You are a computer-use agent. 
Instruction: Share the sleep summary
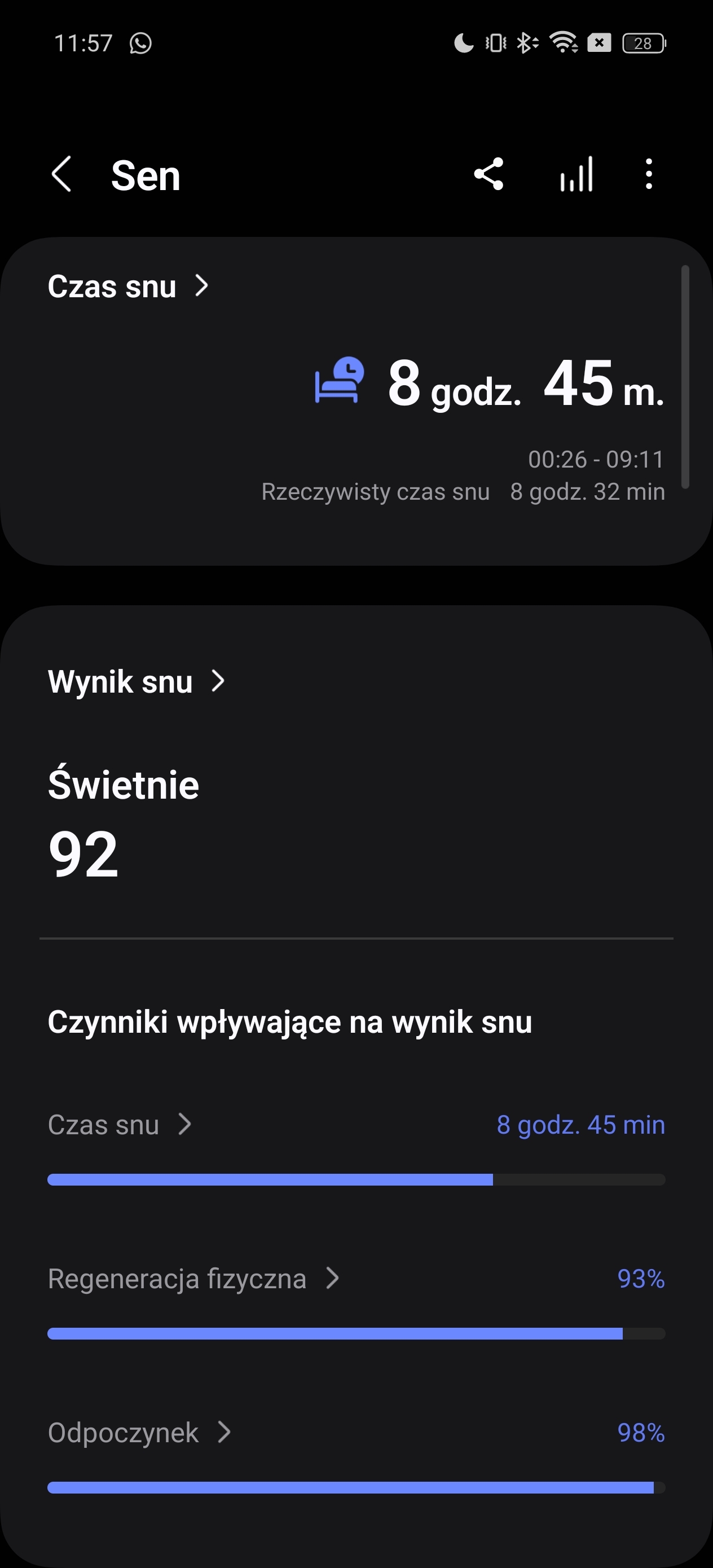489,175
